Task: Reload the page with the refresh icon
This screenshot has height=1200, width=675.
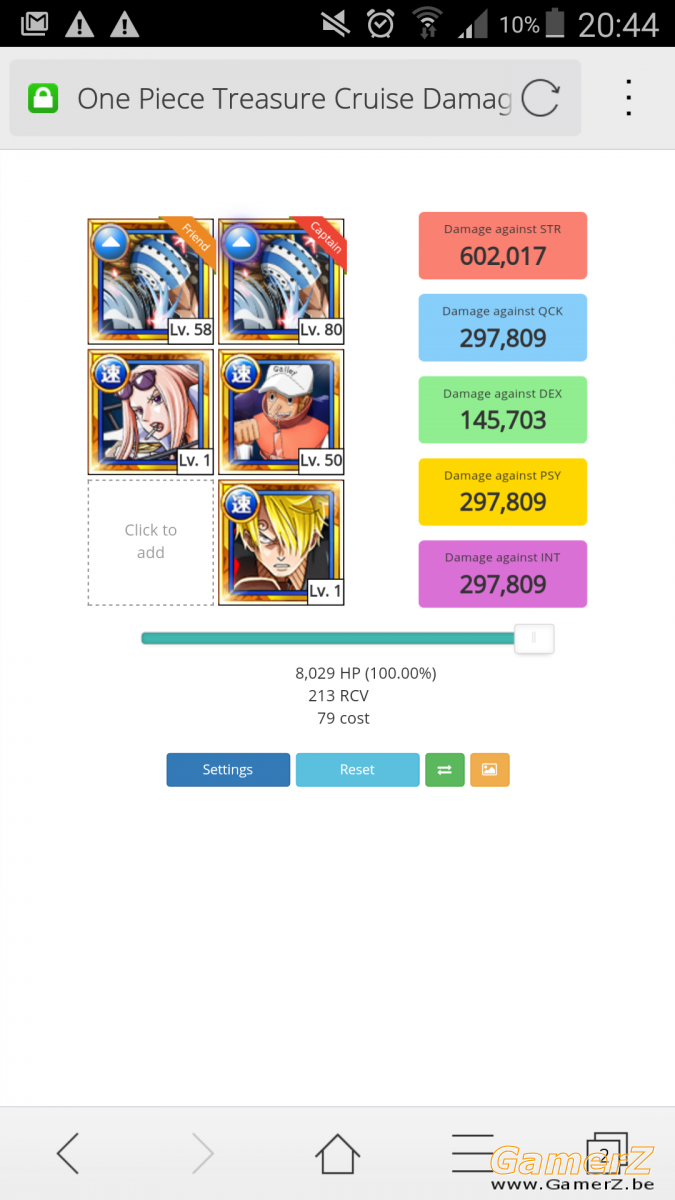Action: click(x=540, y=98)
